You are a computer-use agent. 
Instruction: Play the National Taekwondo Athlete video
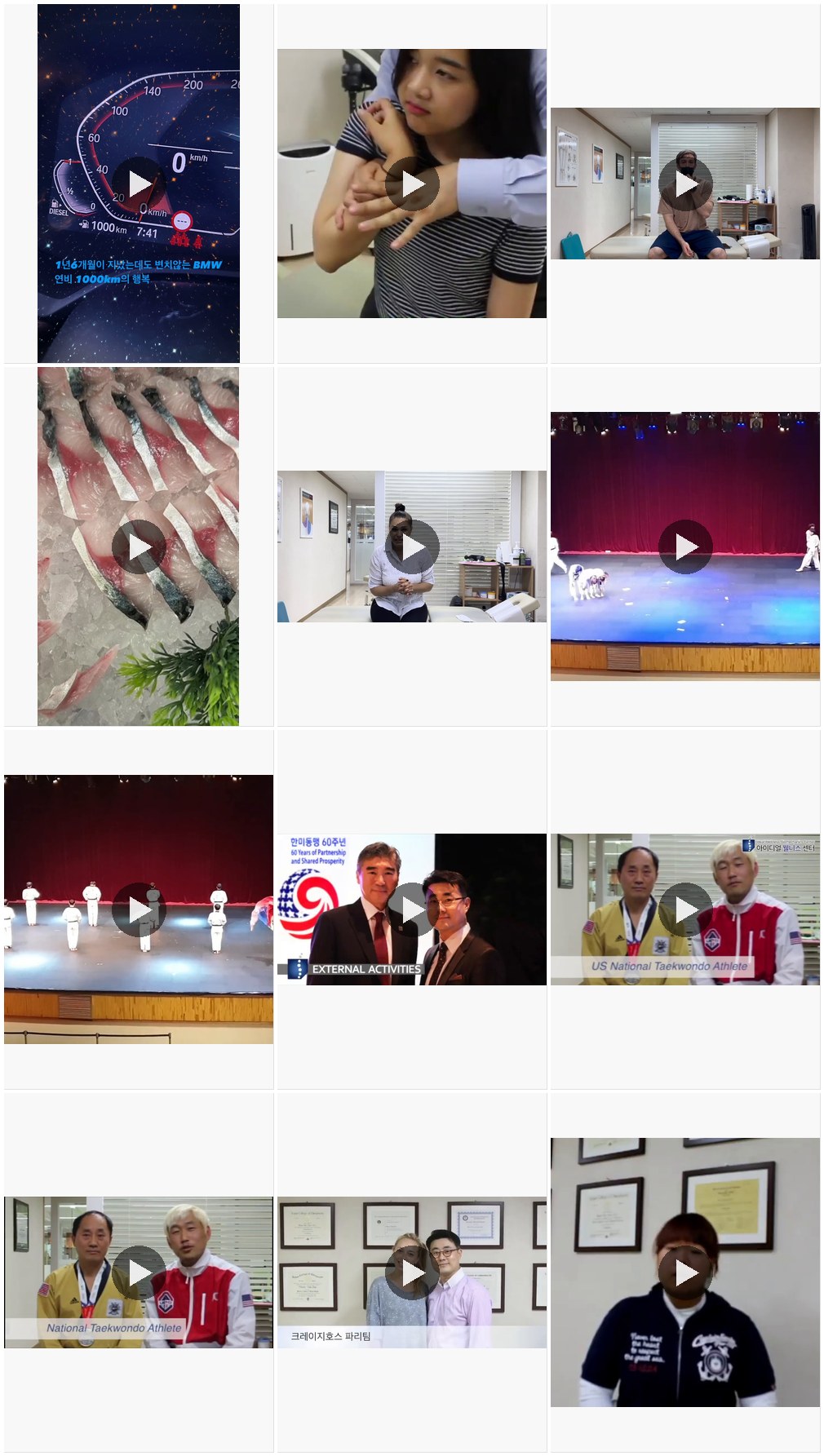tap(139, 1272)
